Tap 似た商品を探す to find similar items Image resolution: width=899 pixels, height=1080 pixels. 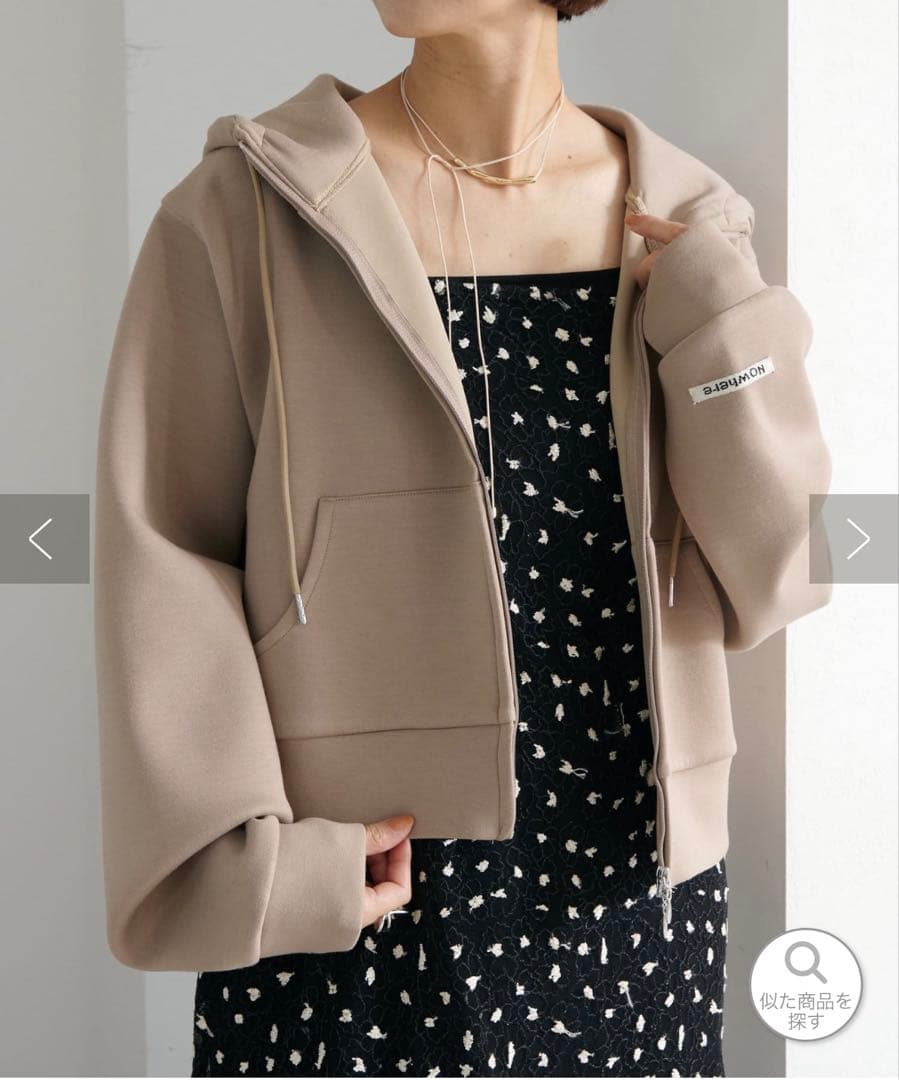point(805,984)
